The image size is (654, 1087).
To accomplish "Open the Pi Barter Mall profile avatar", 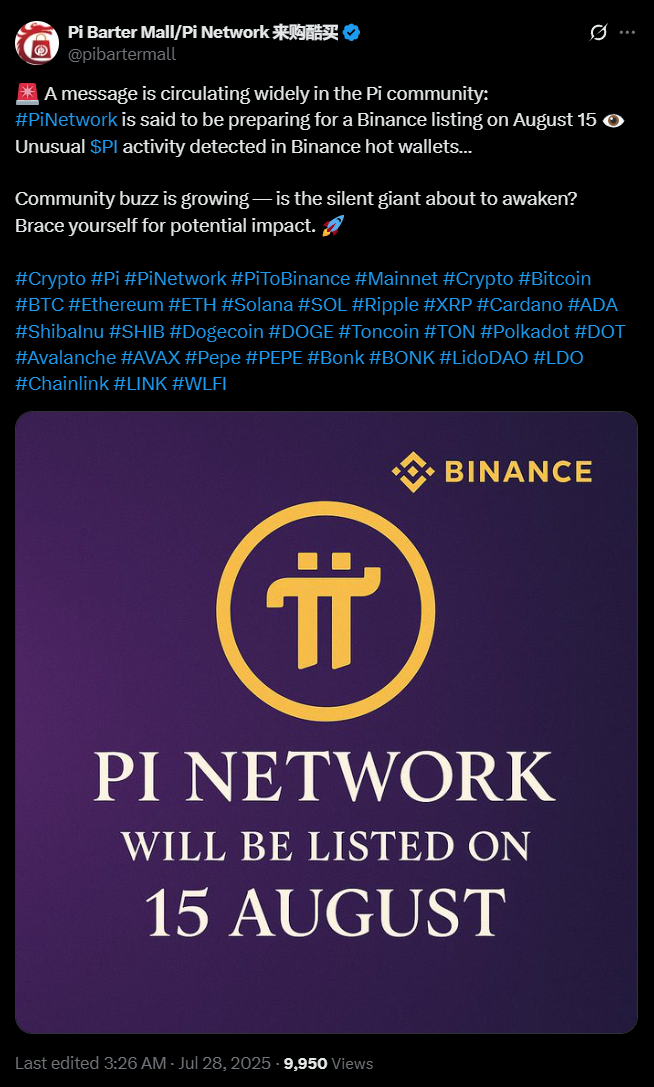I will point(37,43).
